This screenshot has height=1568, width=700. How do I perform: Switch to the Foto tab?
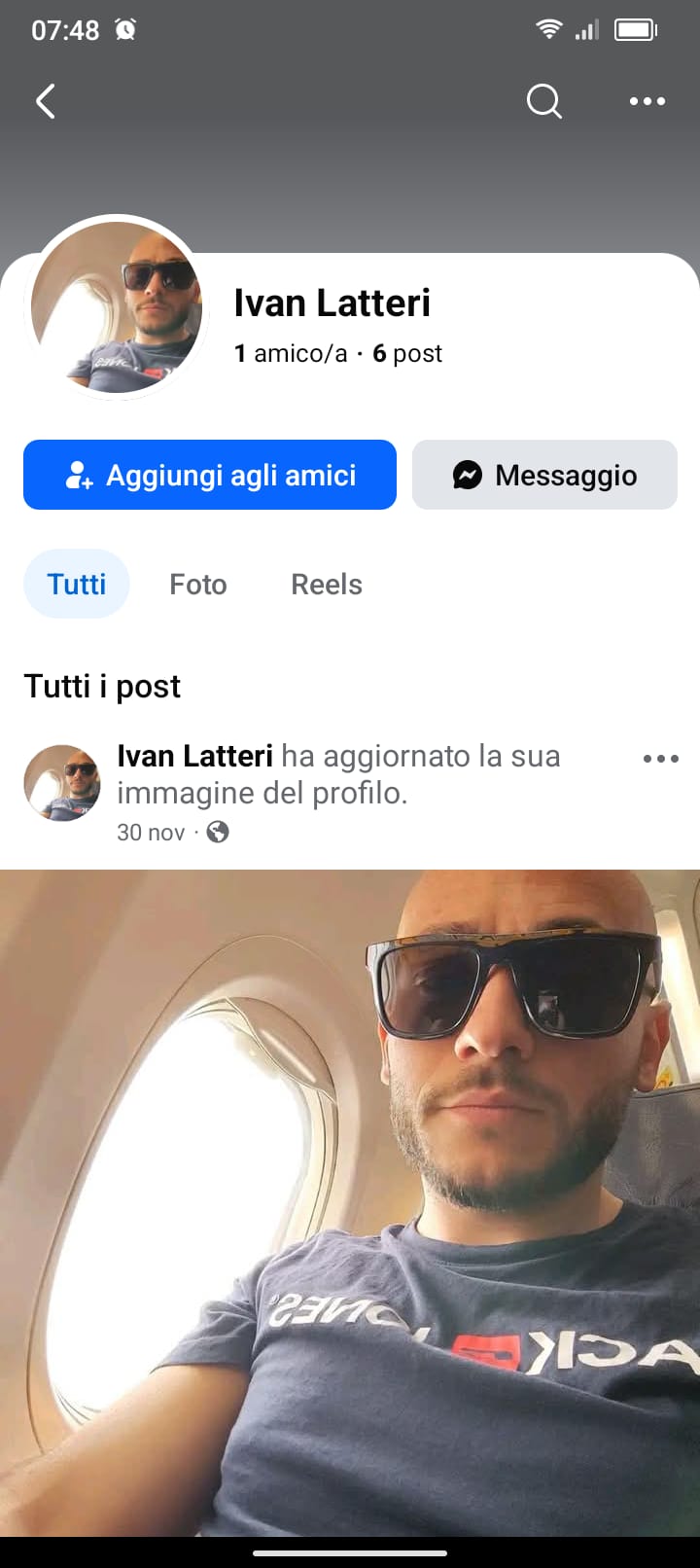(198, 584)
